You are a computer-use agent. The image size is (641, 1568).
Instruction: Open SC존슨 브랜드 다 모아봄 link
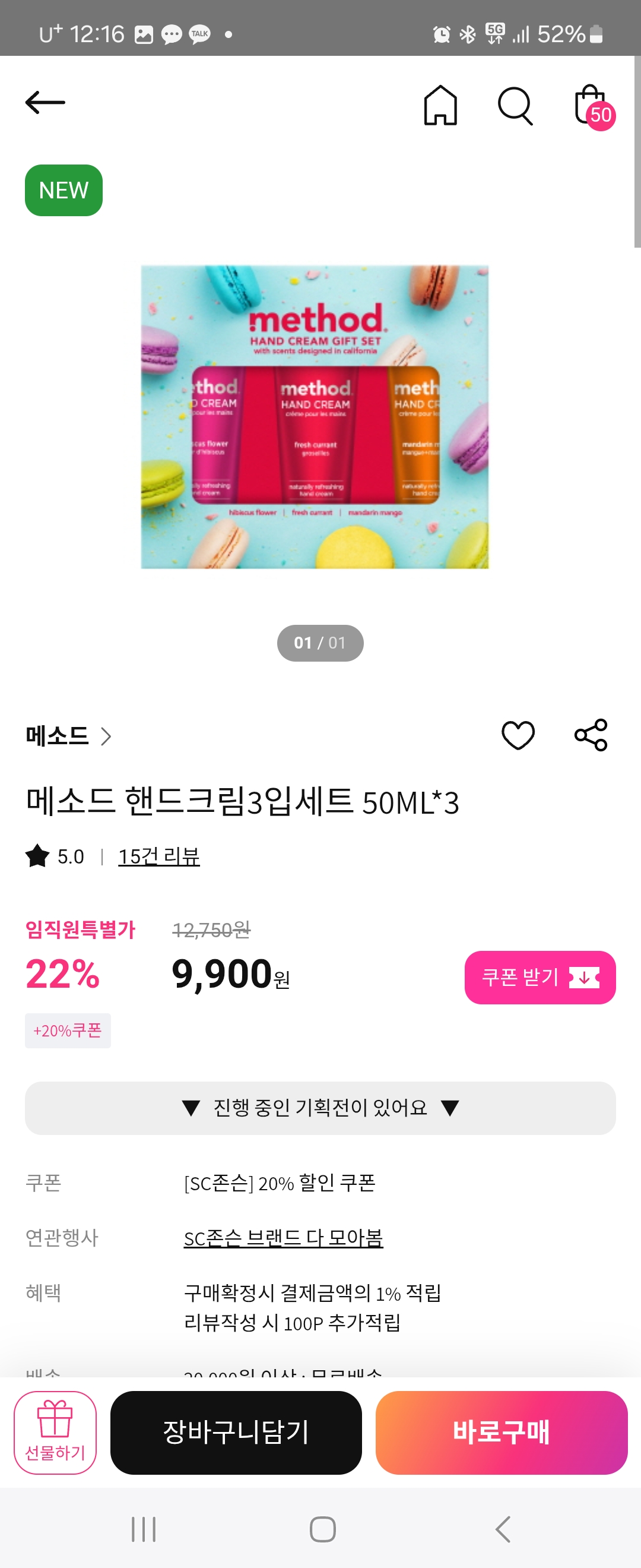[283, 1238]
